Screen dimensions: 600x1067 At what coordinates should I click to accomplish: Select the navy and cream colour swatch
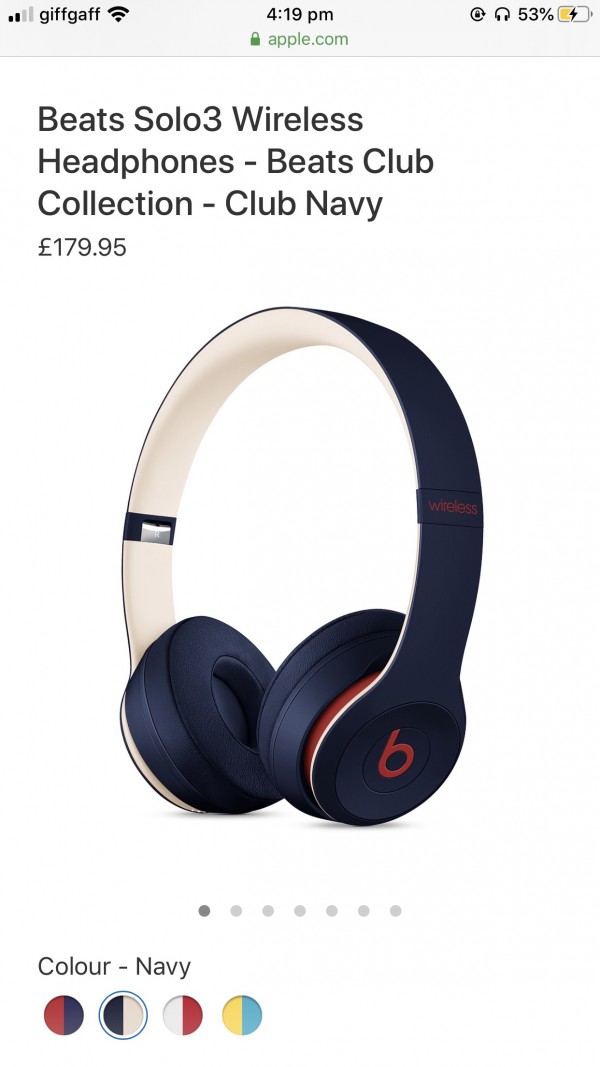123,1016
